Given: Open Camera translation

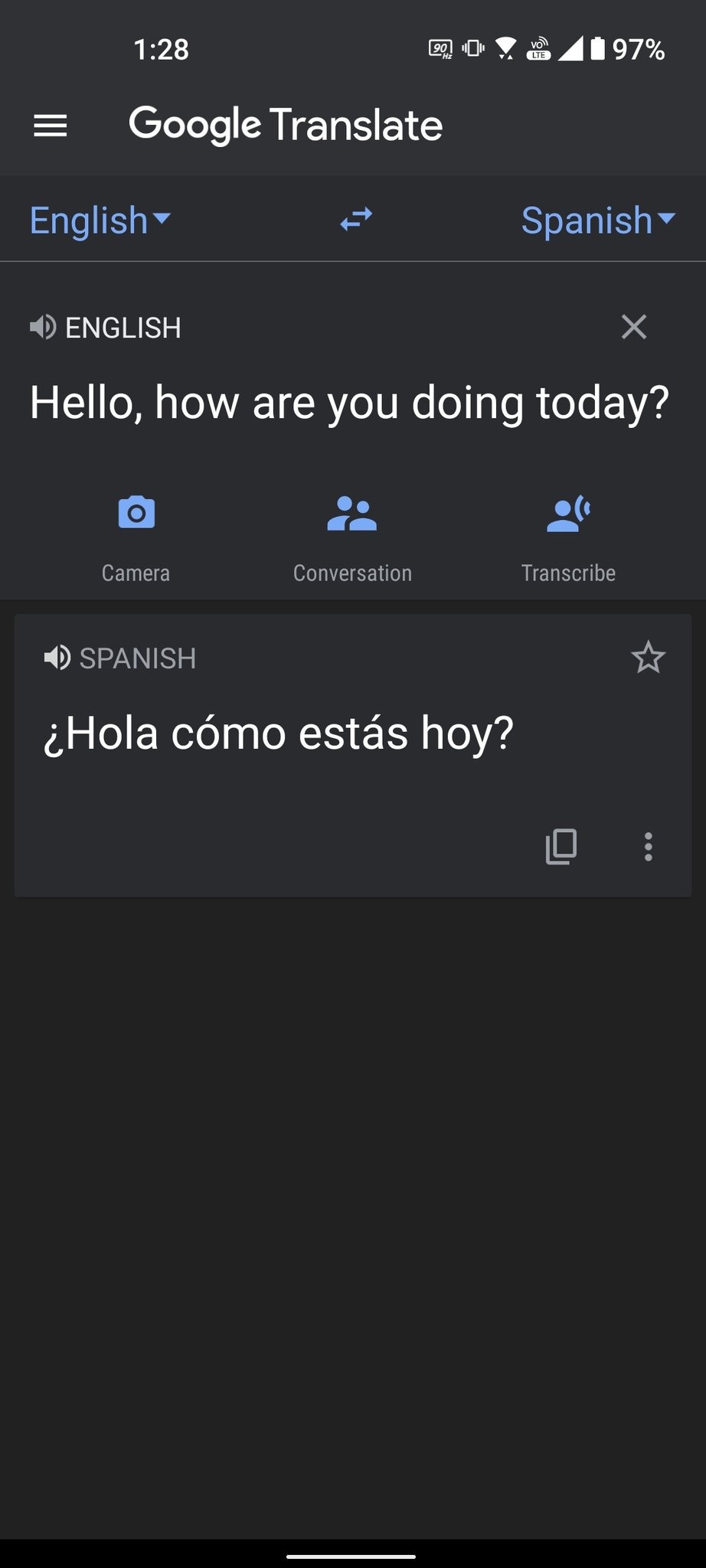Looking at the screenshot, I should pyautogui.click(x=136, y=537).
